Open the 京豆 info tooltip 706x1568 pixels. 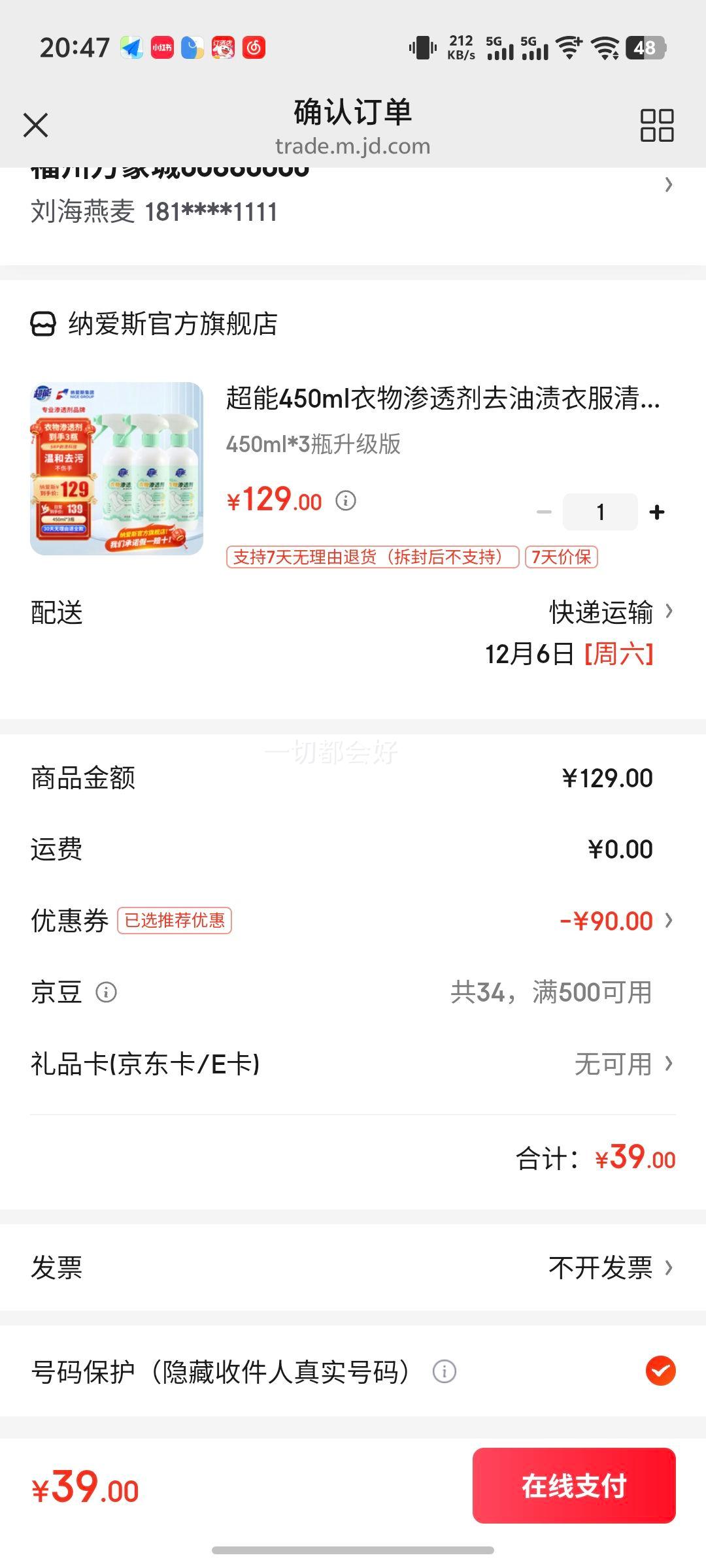[x=105, y=992]
